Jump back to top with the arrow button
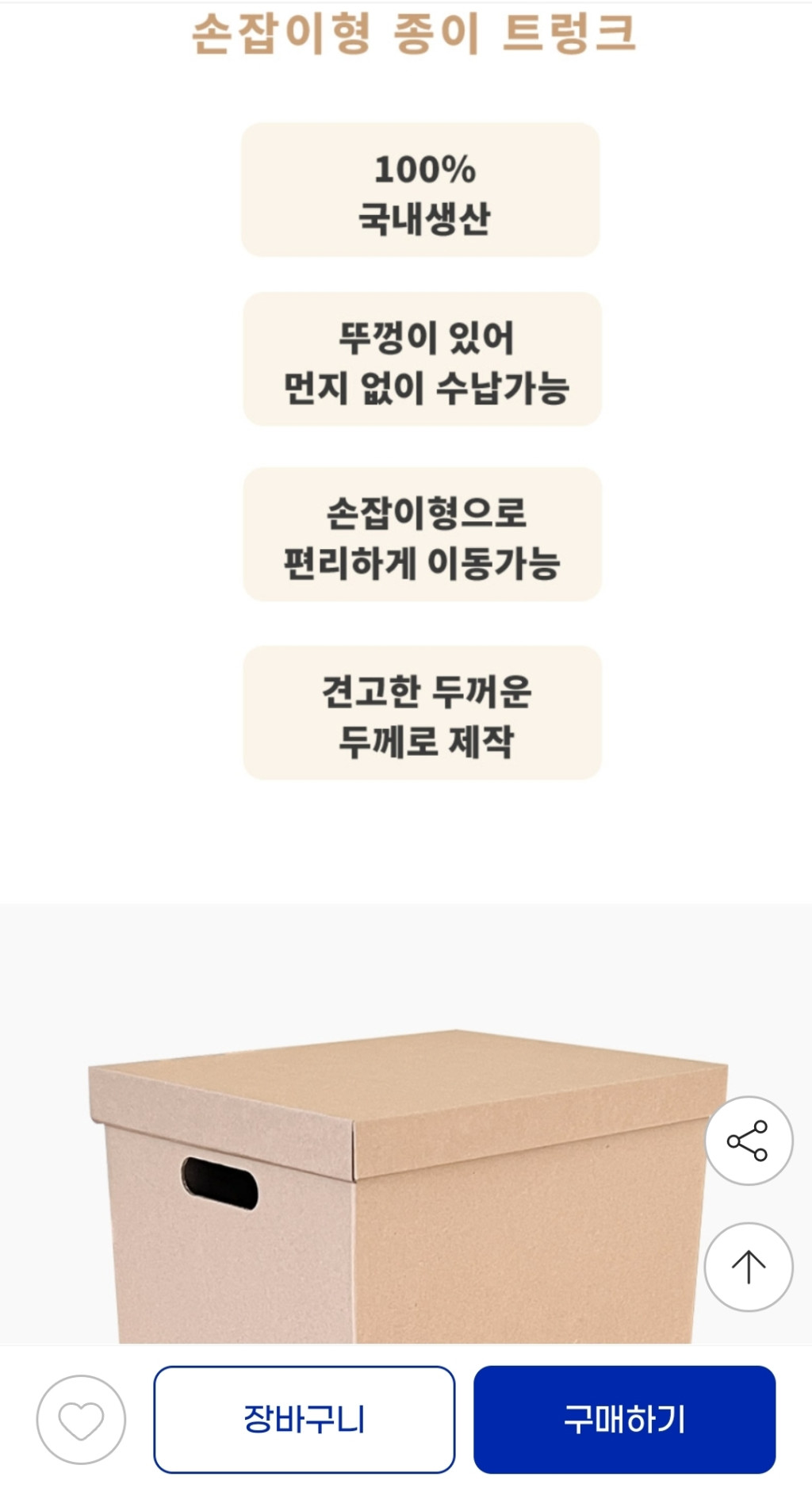Image resolution: width=812 pixels, height=1492 pixels. [748, 1267]
